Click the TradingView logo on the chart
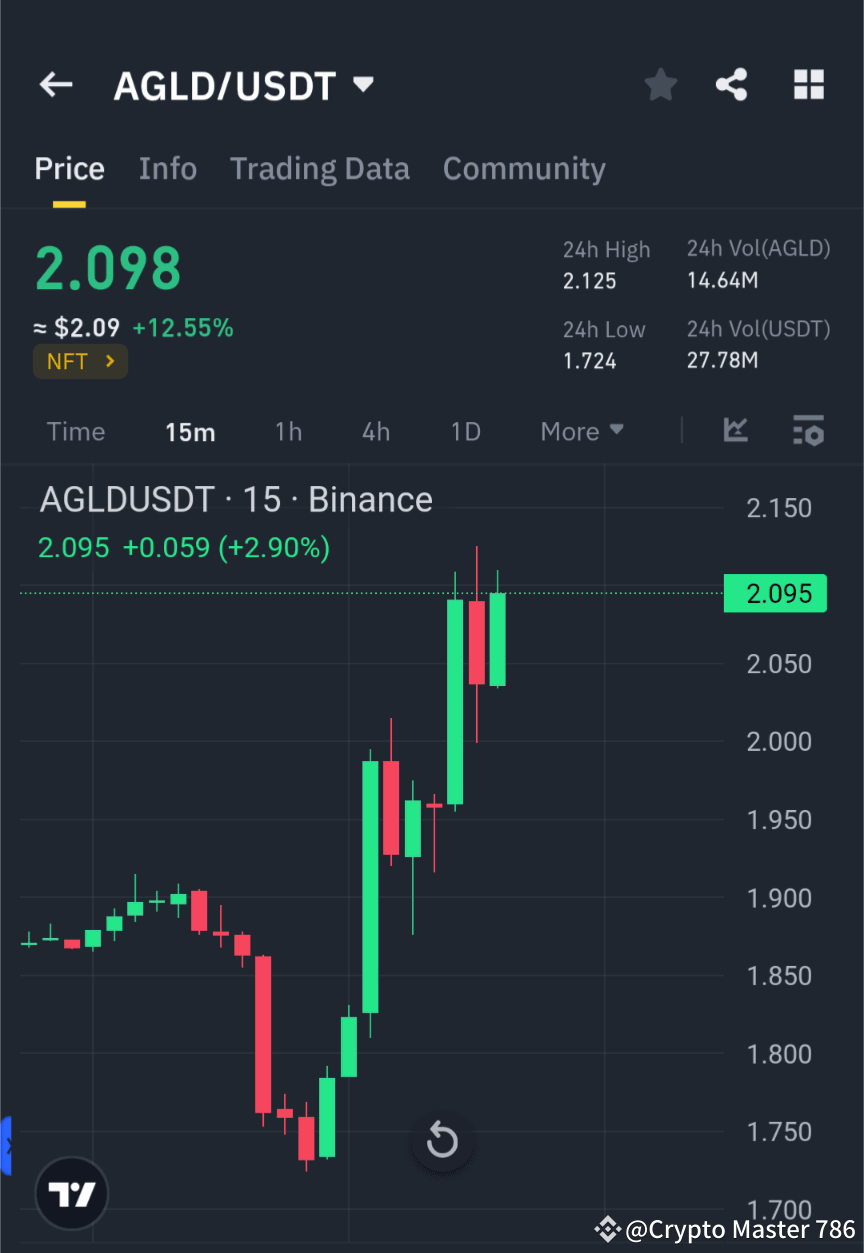This screenshot has width=864, height=1253. [x=70, y=1193]
